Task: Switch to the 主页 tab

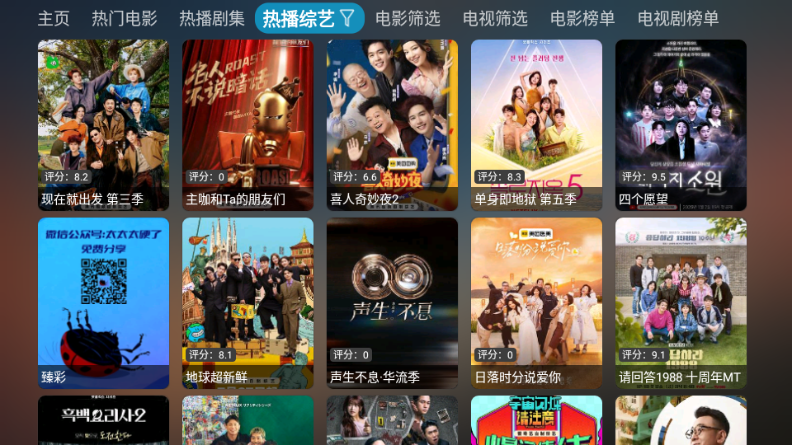Action: [54, 18]
